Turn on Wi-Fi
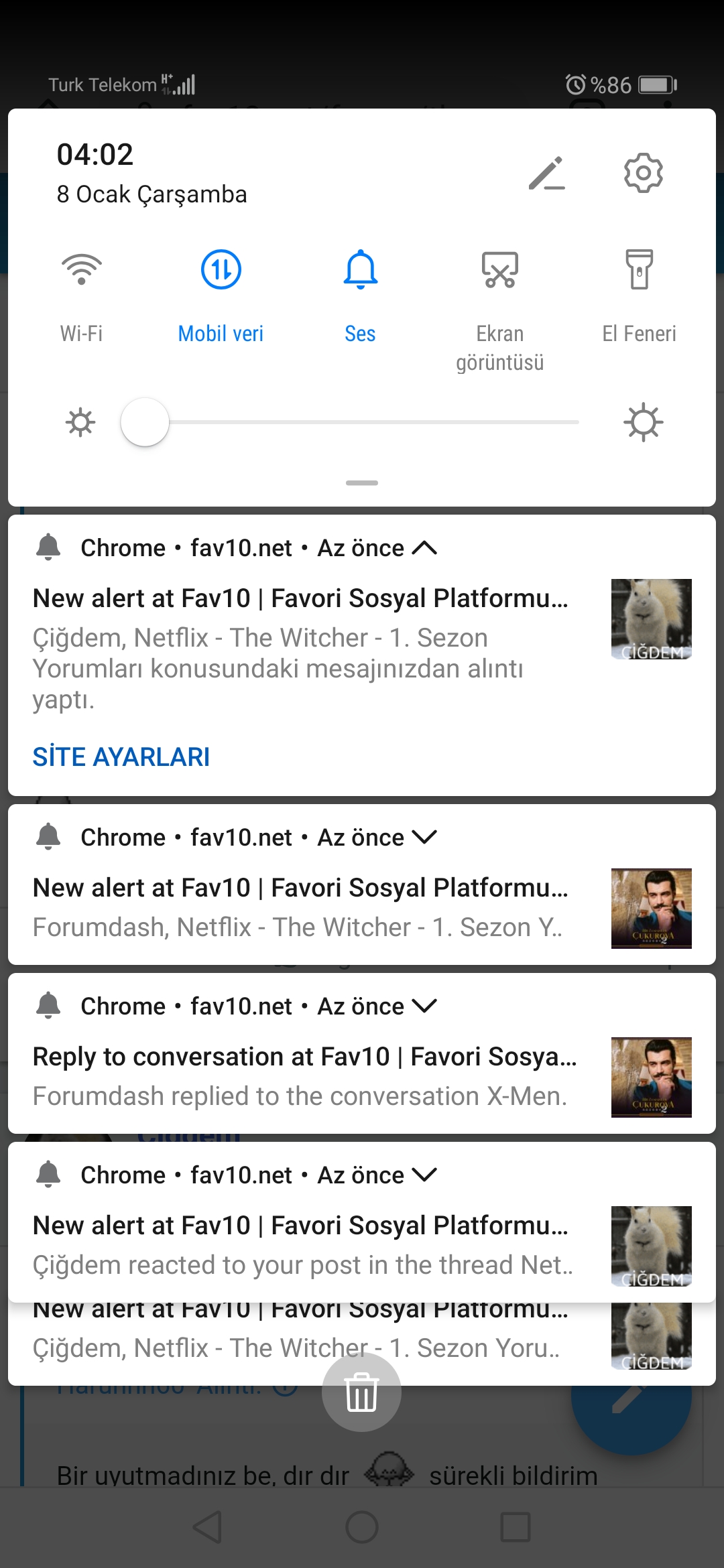 click(x=81, y=270)
